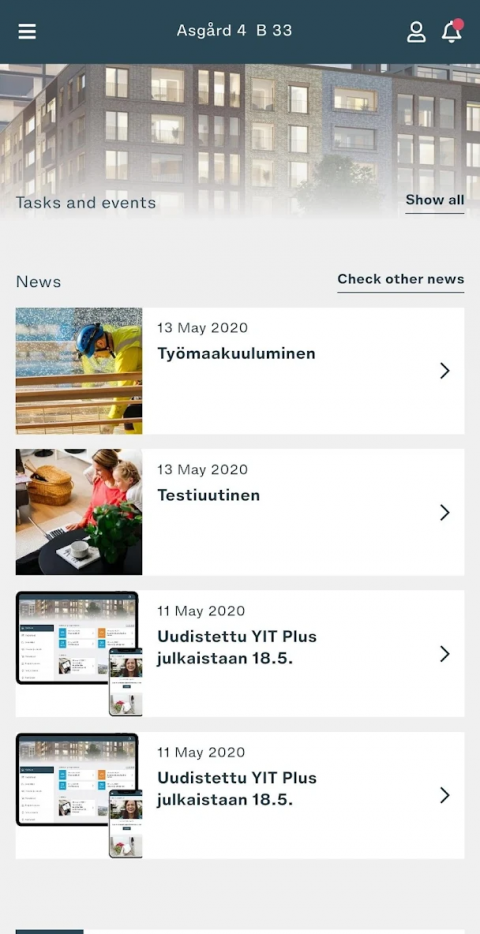Open the hamburger drawer menu

coord(27,31)
